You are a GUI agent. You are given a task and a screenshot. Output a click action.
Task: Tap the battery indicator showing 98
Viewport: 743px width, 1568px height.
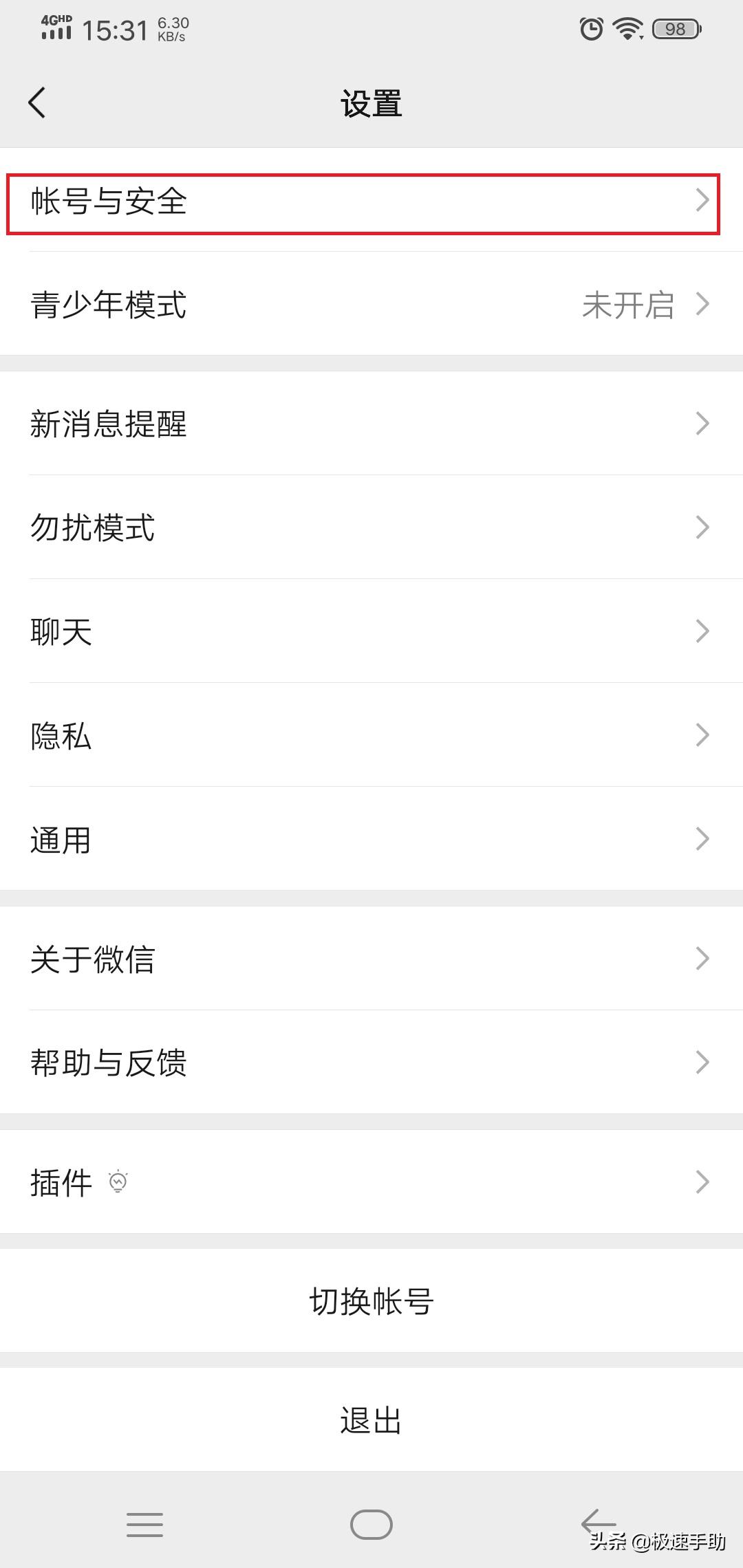675,28
